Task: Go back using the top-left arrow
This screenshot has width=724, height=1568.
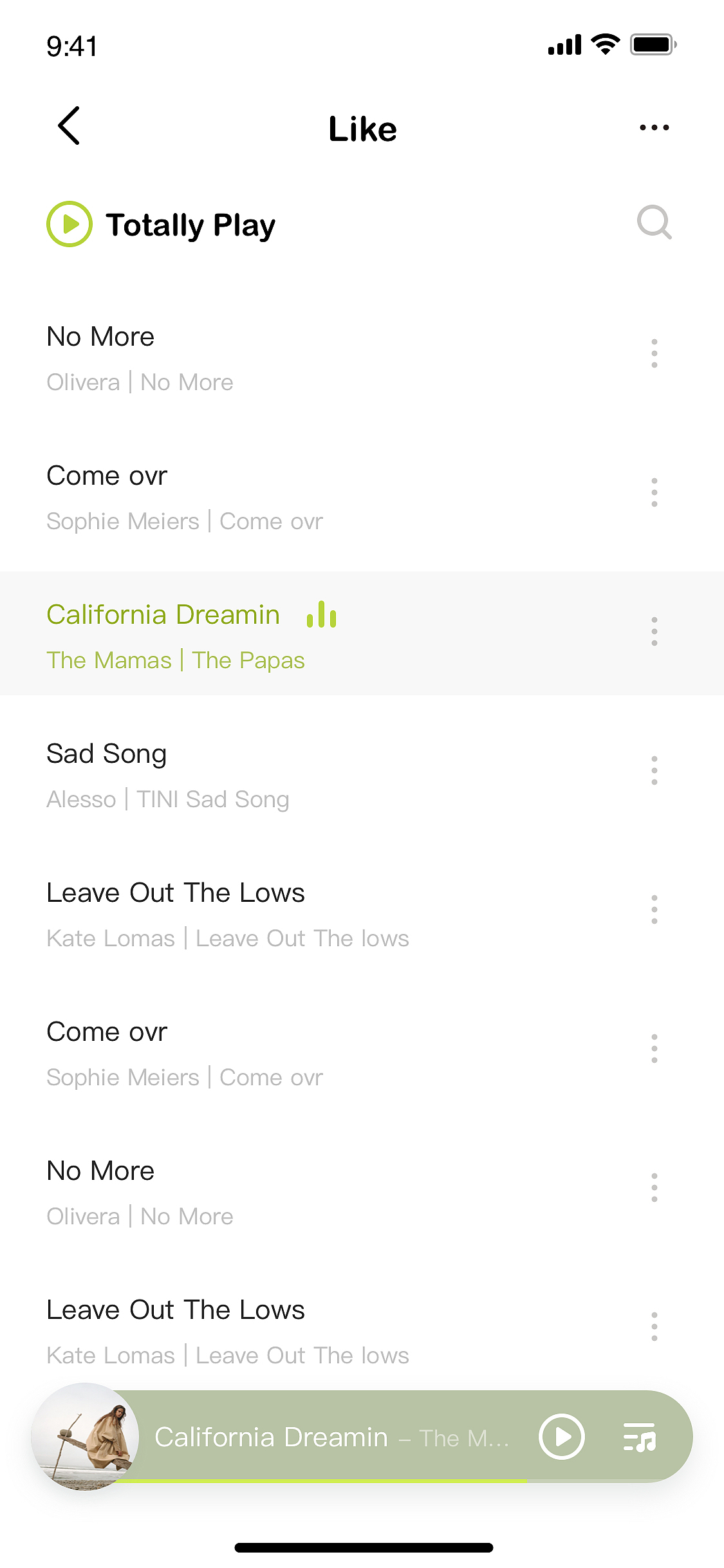Action: [x=69, y=126]
